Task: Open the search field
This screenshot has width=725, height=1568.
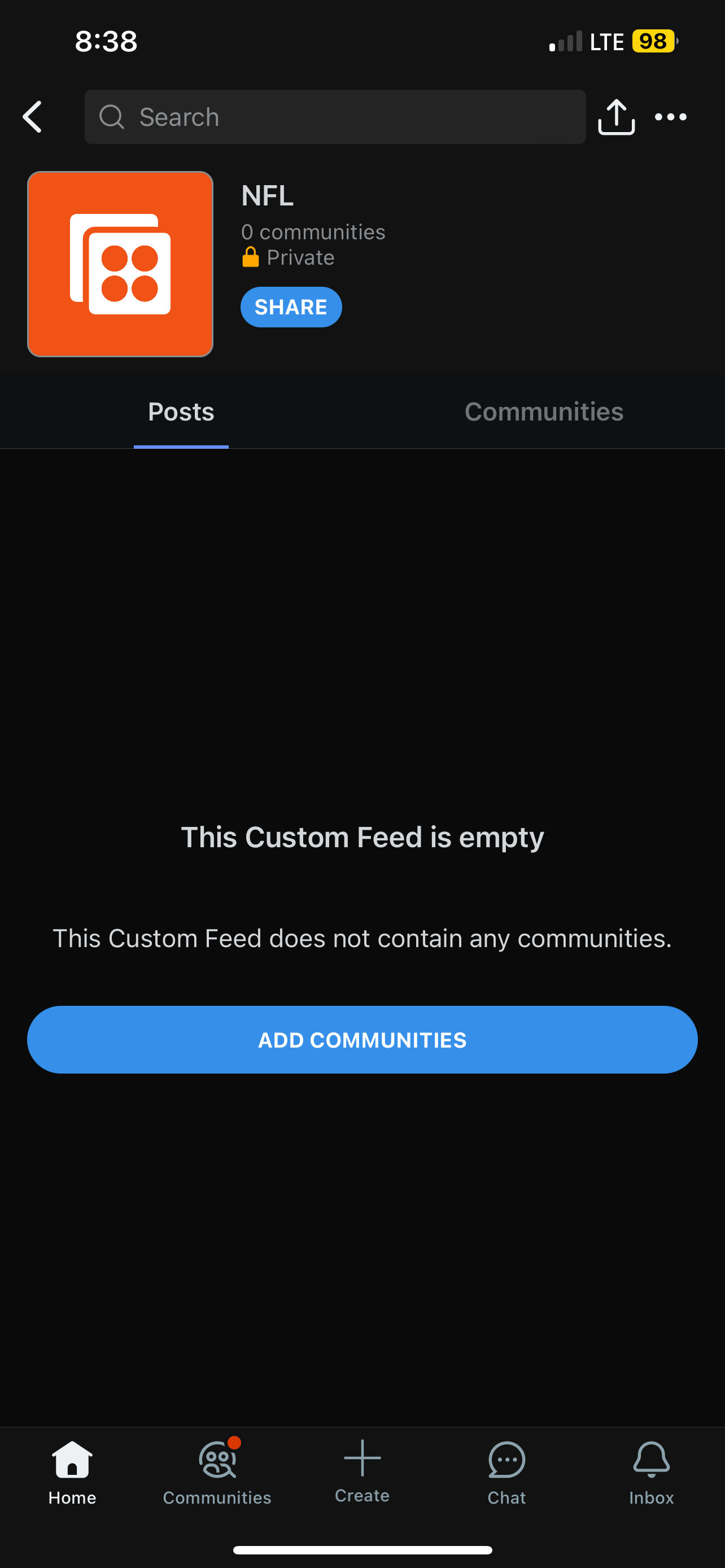Action: click(335, 117)
